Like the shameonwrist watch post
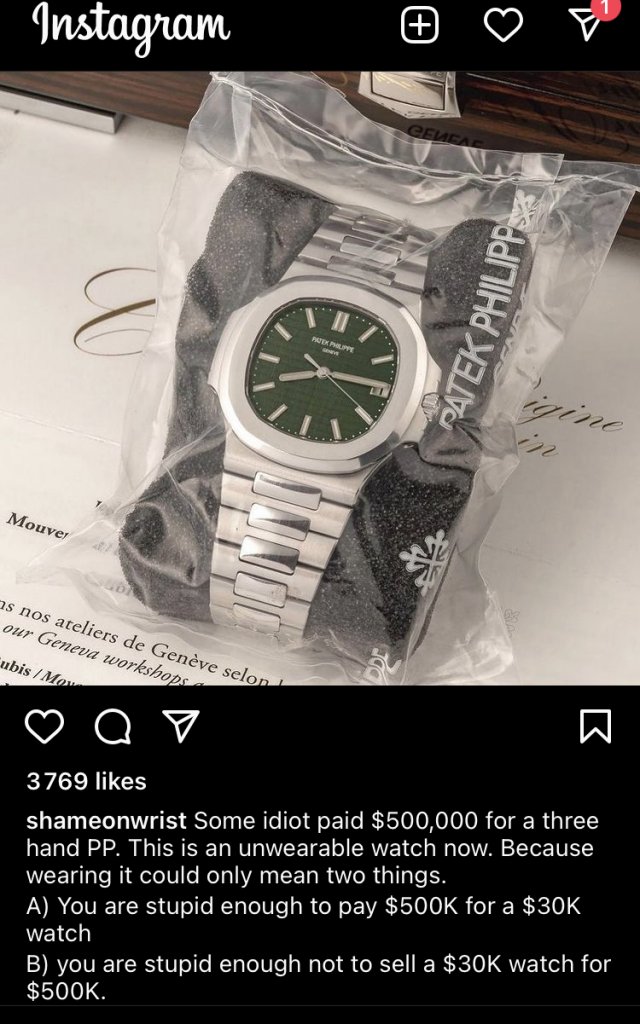The image size is (640, 1024). pos(44,726)
